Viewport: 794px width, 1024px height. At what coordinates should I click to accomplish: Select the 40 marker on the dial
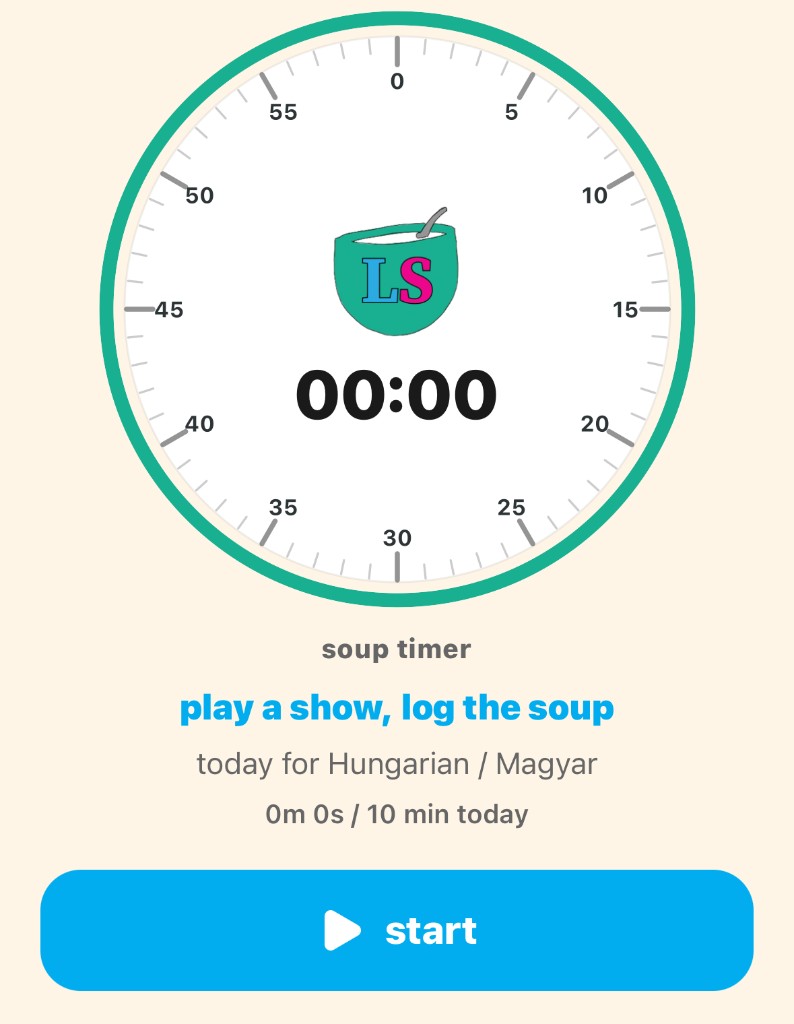(199, 425)
